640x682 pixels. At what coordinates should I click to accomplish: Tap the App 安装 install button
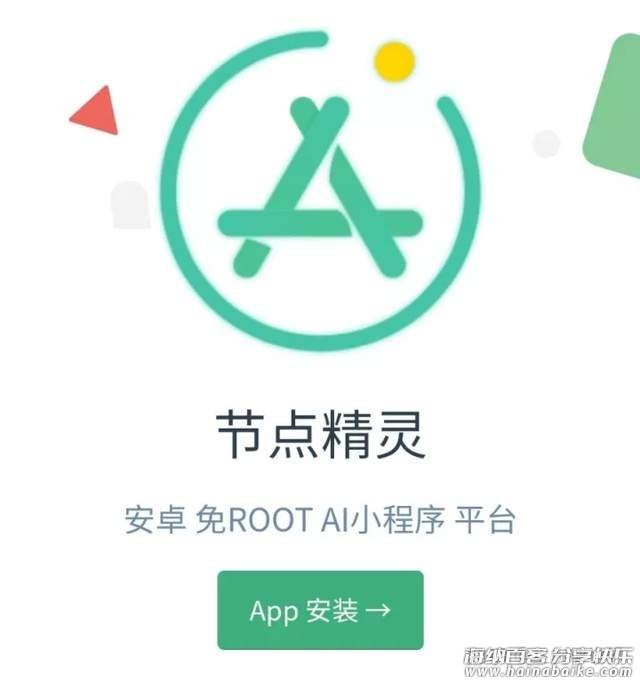pyautogui.click(x=320, y=610)
